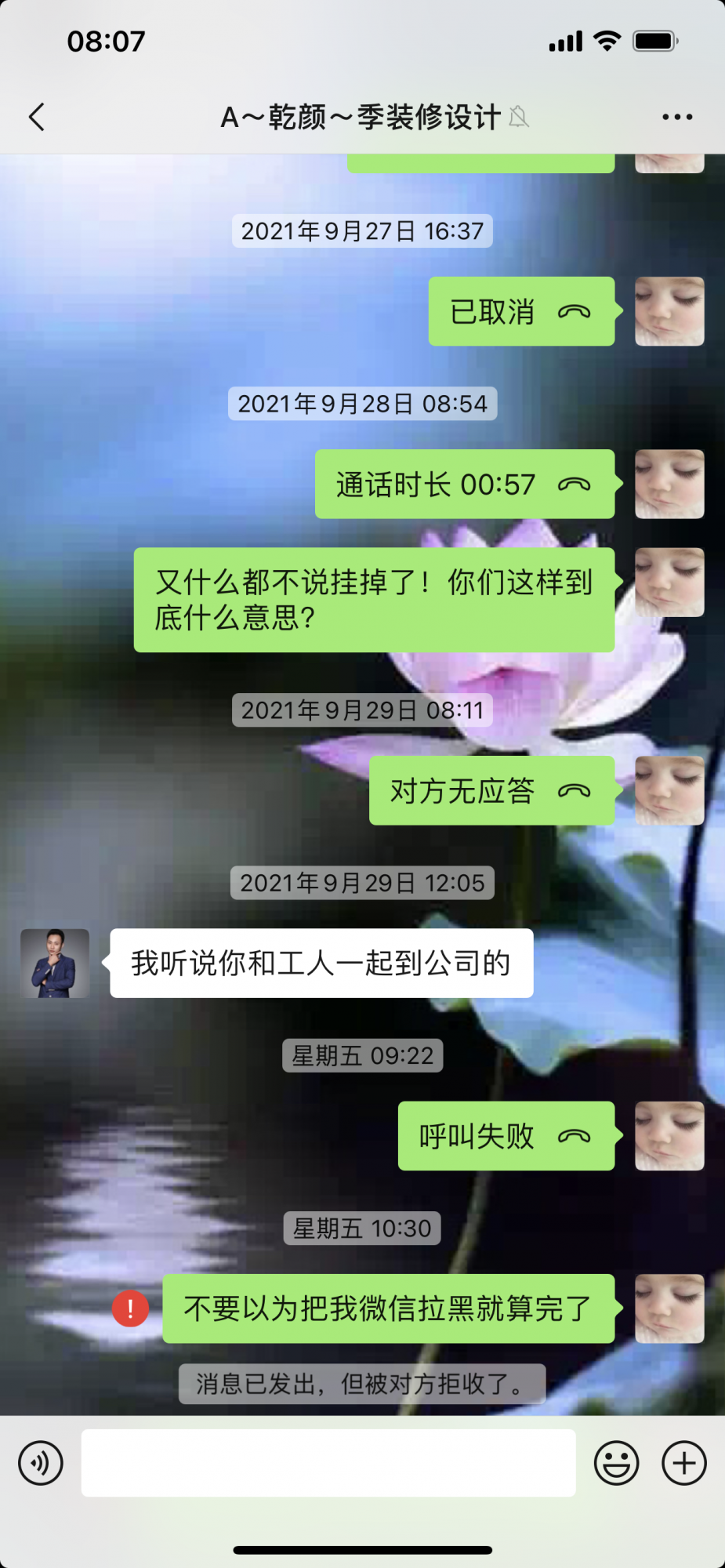This screenshot has height=1568, width=725.
Task: Open the plus attachments menu
Action: point(683,1462)
